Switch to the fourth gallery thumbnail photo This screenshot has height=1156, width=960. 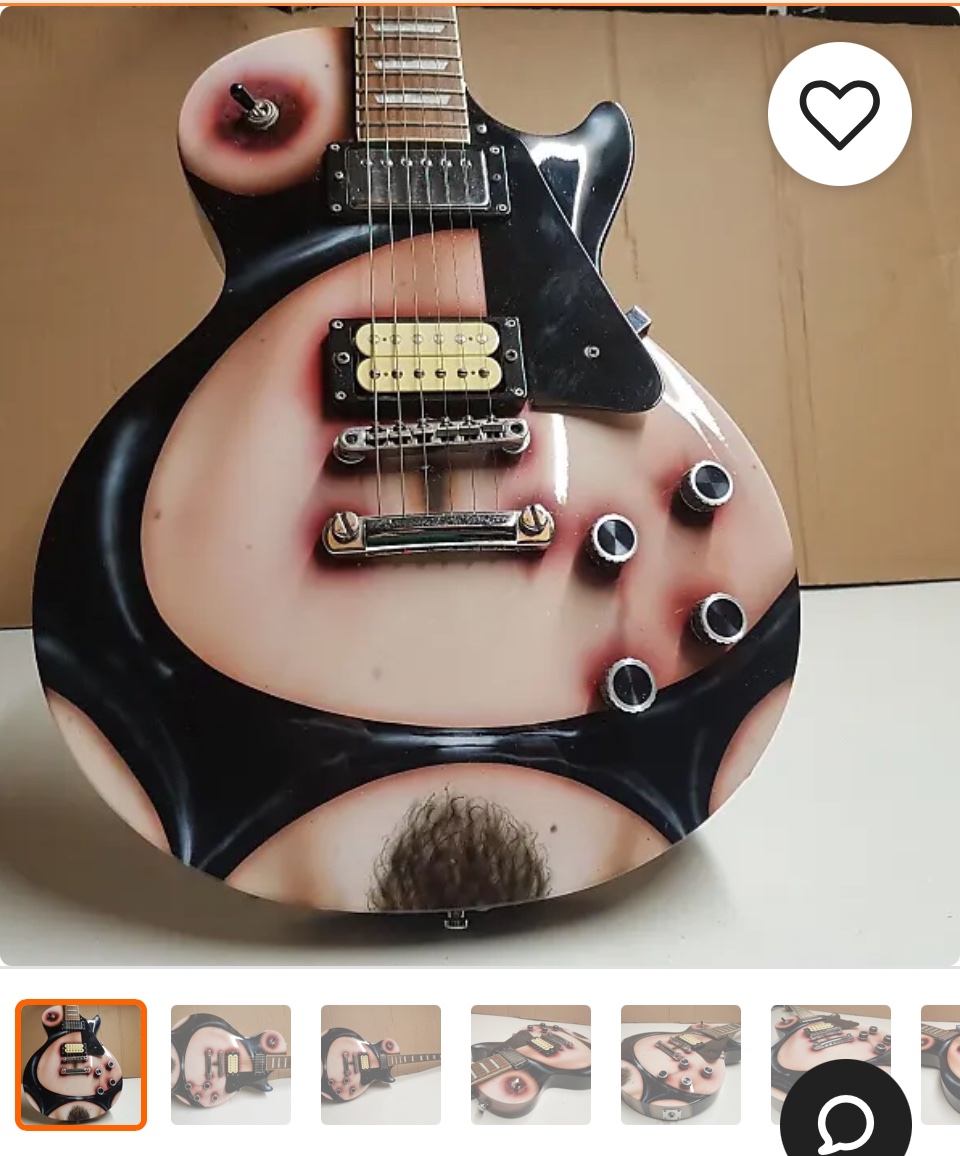click(531, 1065)
